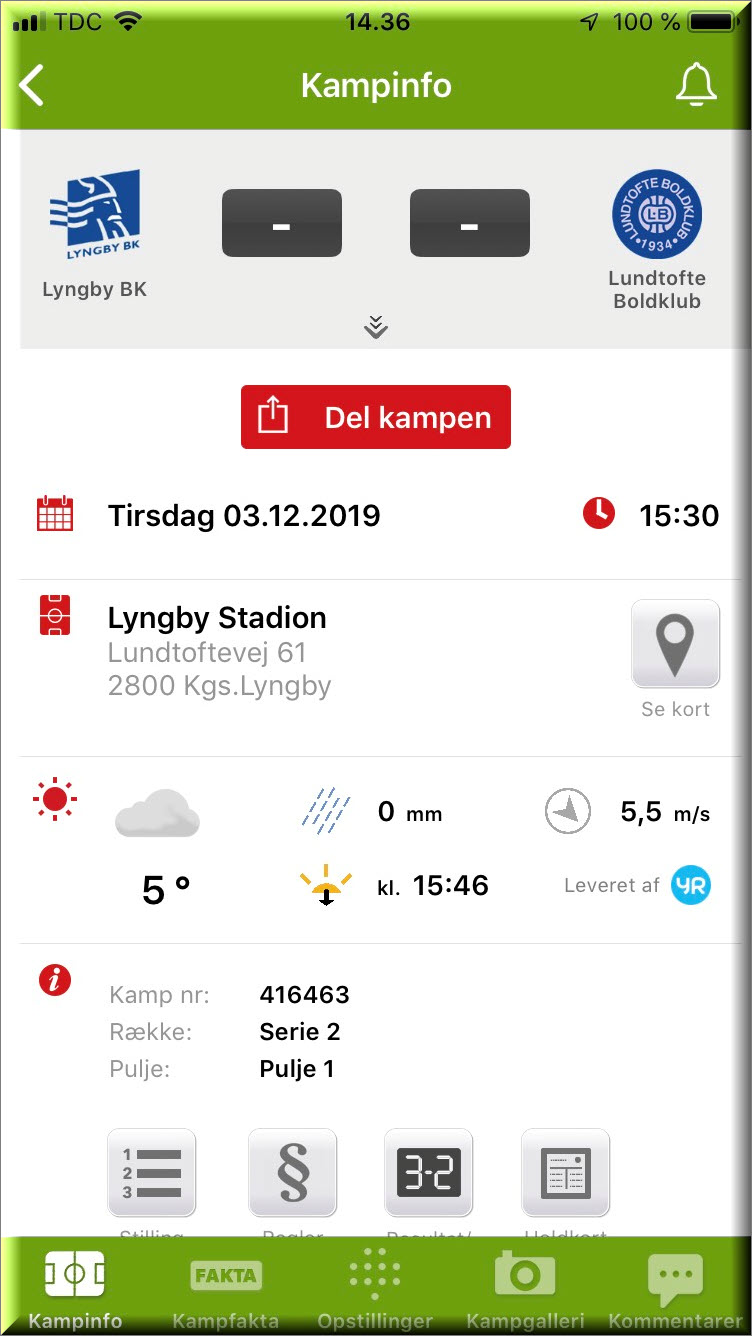
Task: Tap the Del kampen share button
Action: point(376,417)
